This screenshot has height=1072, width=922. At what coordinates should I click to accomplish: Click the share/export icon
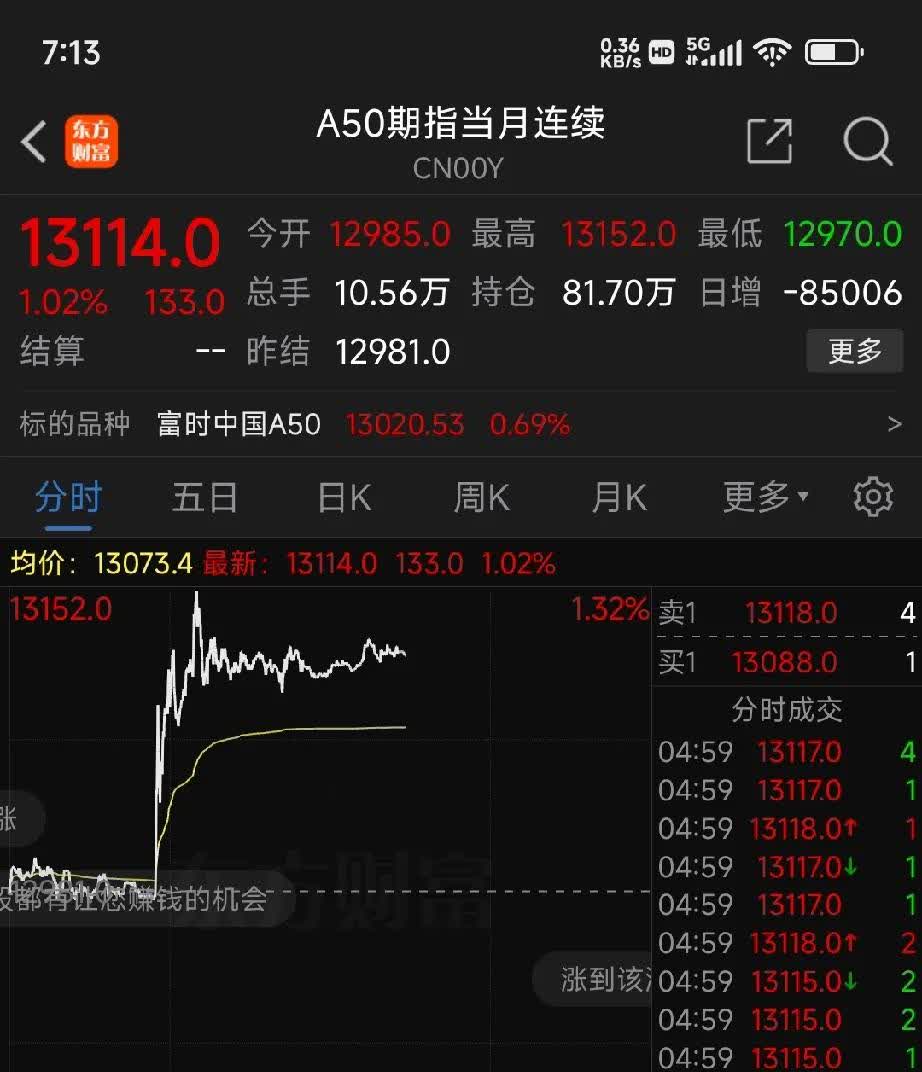tap(769, 142)
